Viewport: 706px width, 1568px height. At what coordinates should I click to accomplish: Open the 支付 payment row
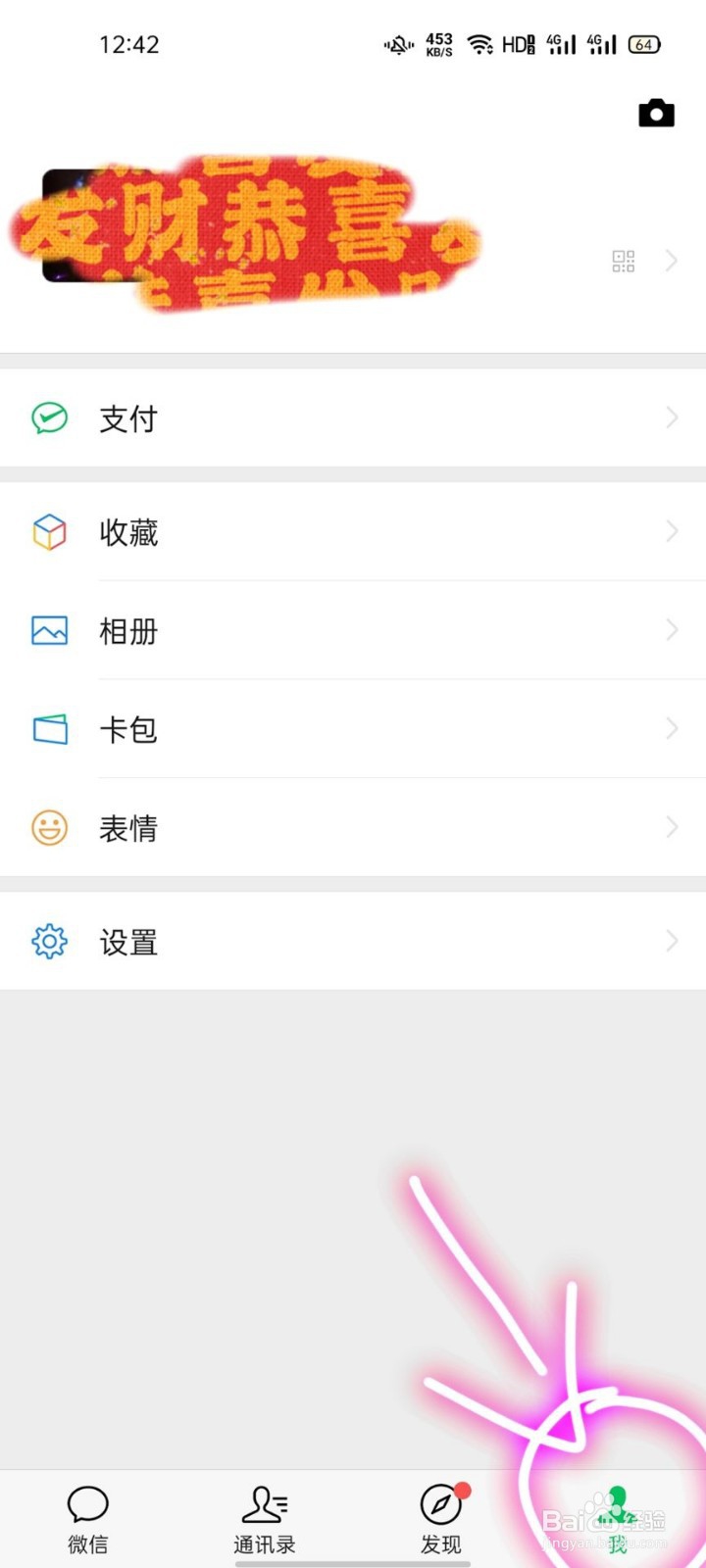pyautogui.click(x=353, y=418)
